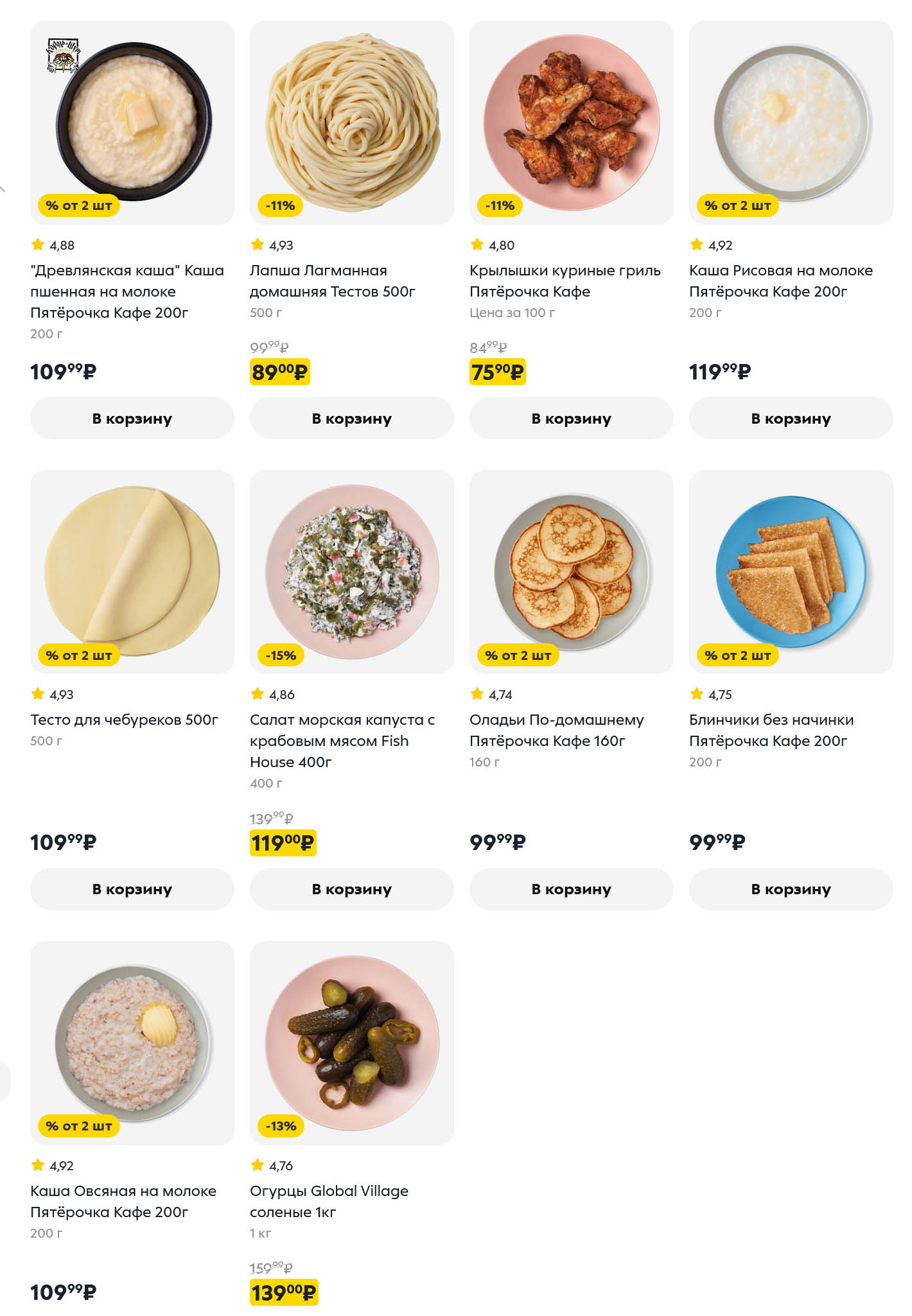
Task: Open Блинчики без начинки product card
Action: (791, 571)
